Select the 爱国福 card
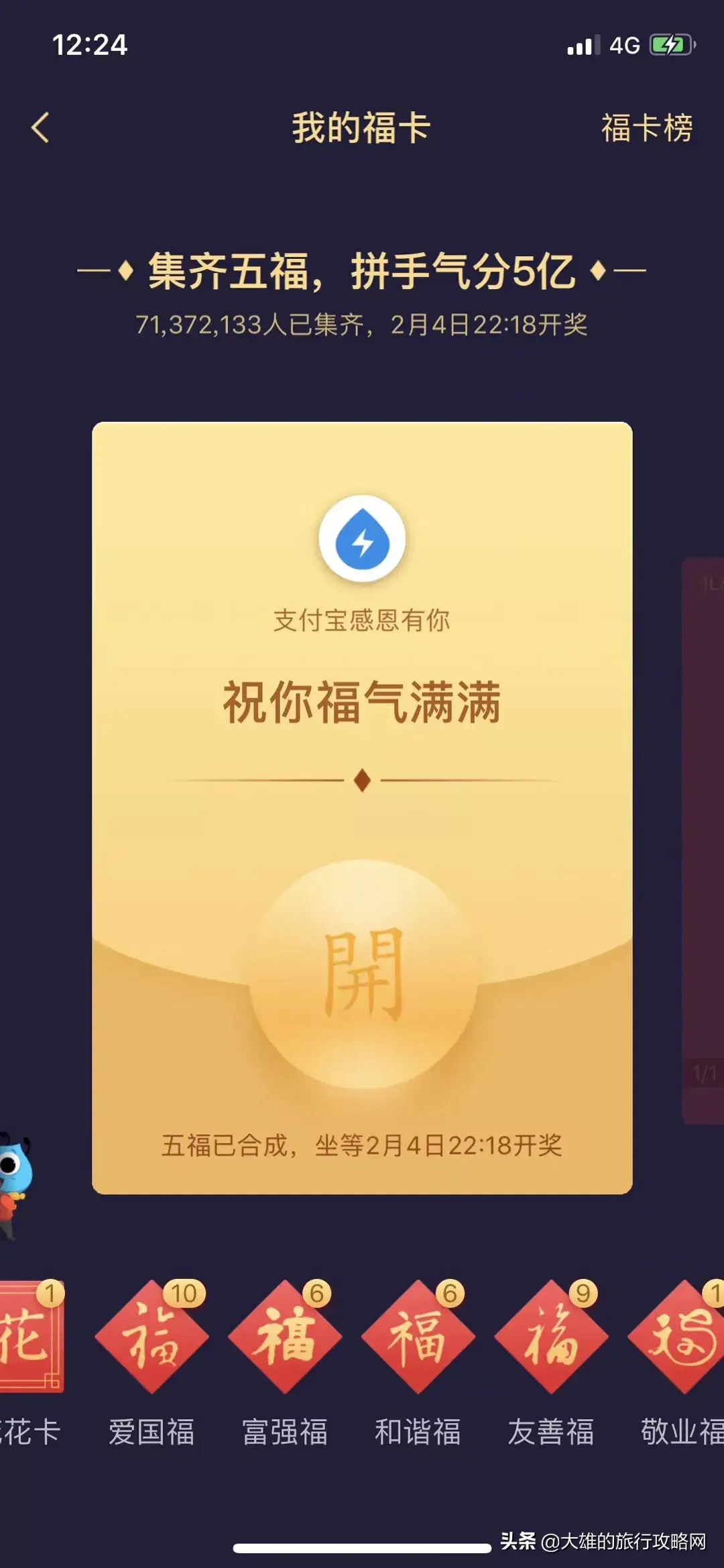This screenshot has width=724, height=1568. pos(152,1337)
